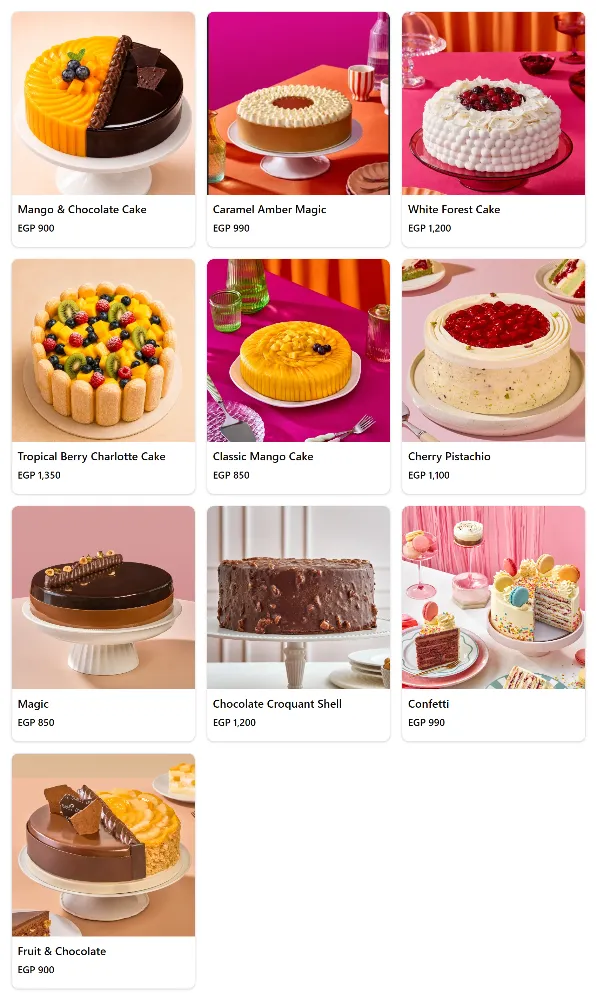View the White Forest Cake product
The image size is (597, 1000).
[494, 129]
